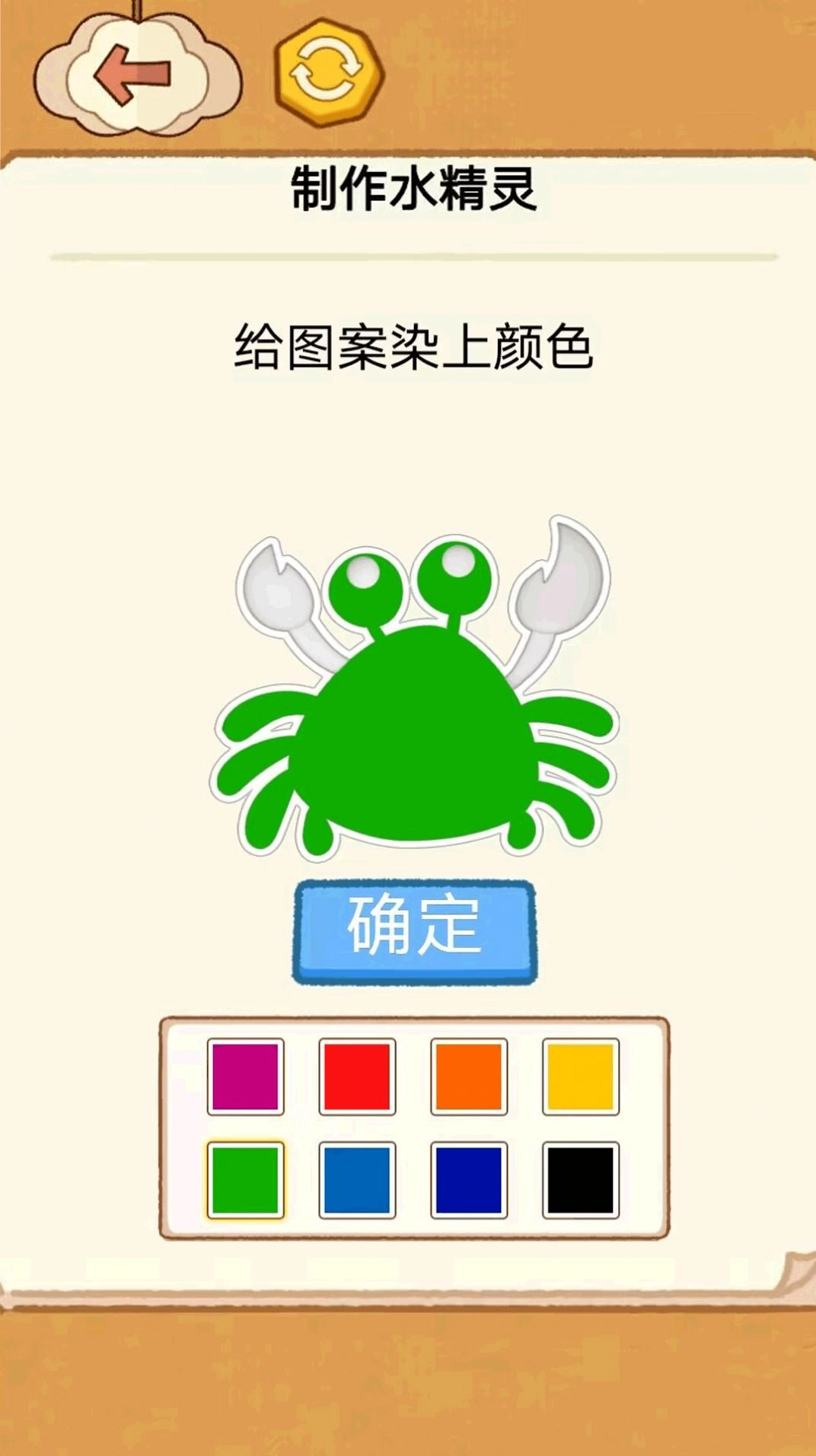
Task: Pick the red color swatch
Action: click(357, 1076)
